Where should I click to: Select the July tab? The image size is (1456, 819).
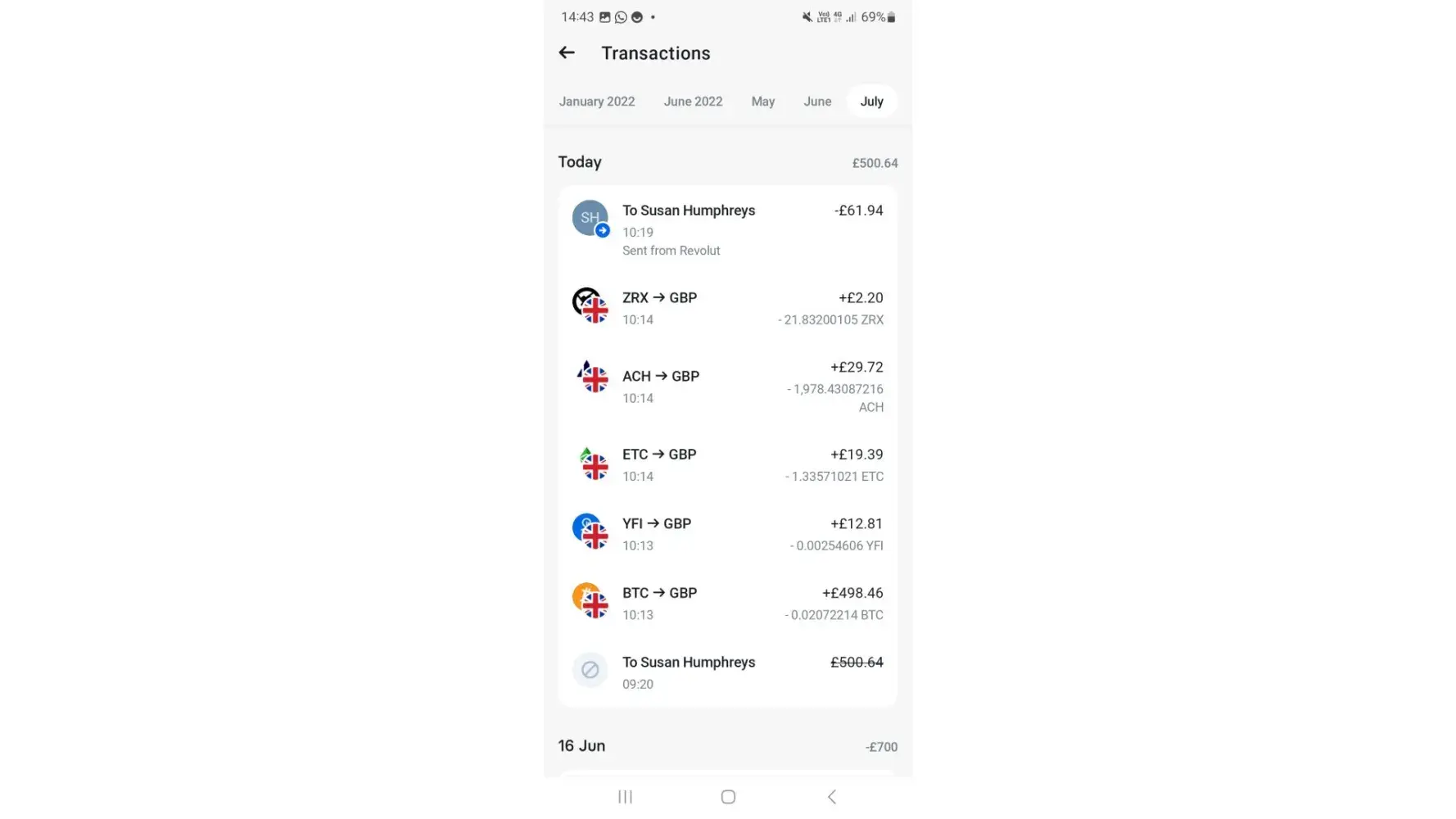pos(871,102)
